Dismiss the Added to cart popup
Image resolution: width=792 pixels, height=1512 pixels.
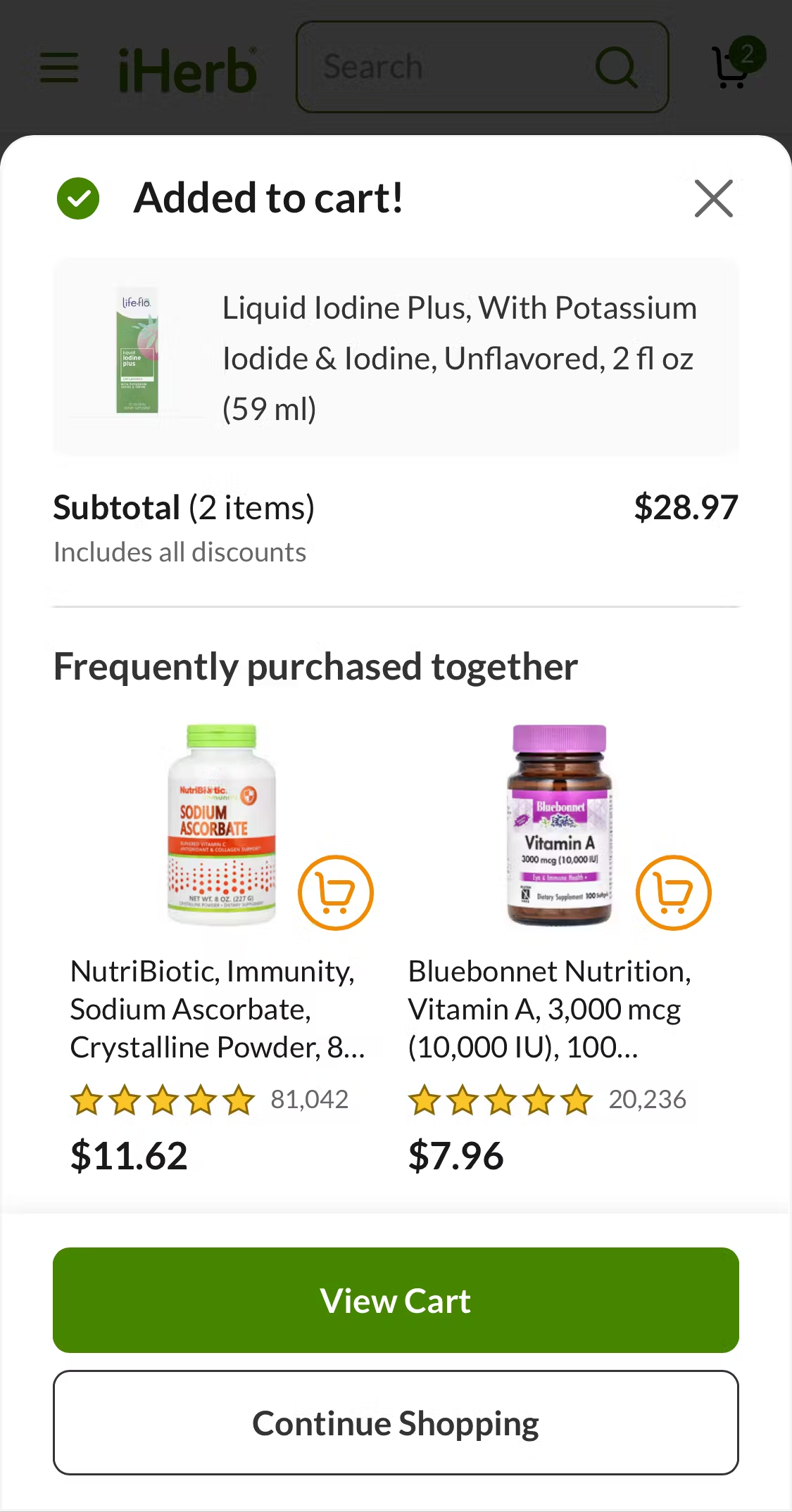(x=714, y=198)
